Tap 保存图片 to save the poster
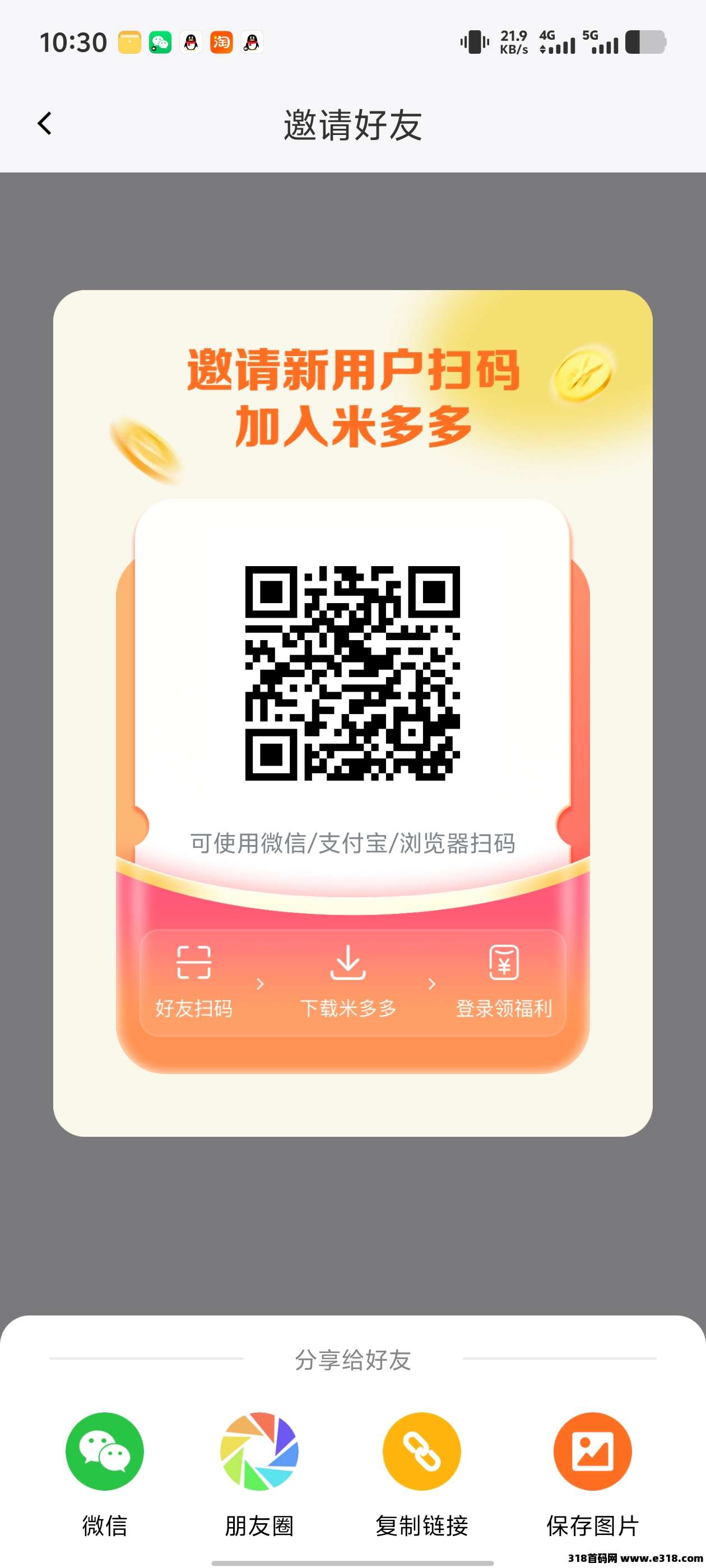The width and height of the screenshot is (706, 1568). [592, 1452]
